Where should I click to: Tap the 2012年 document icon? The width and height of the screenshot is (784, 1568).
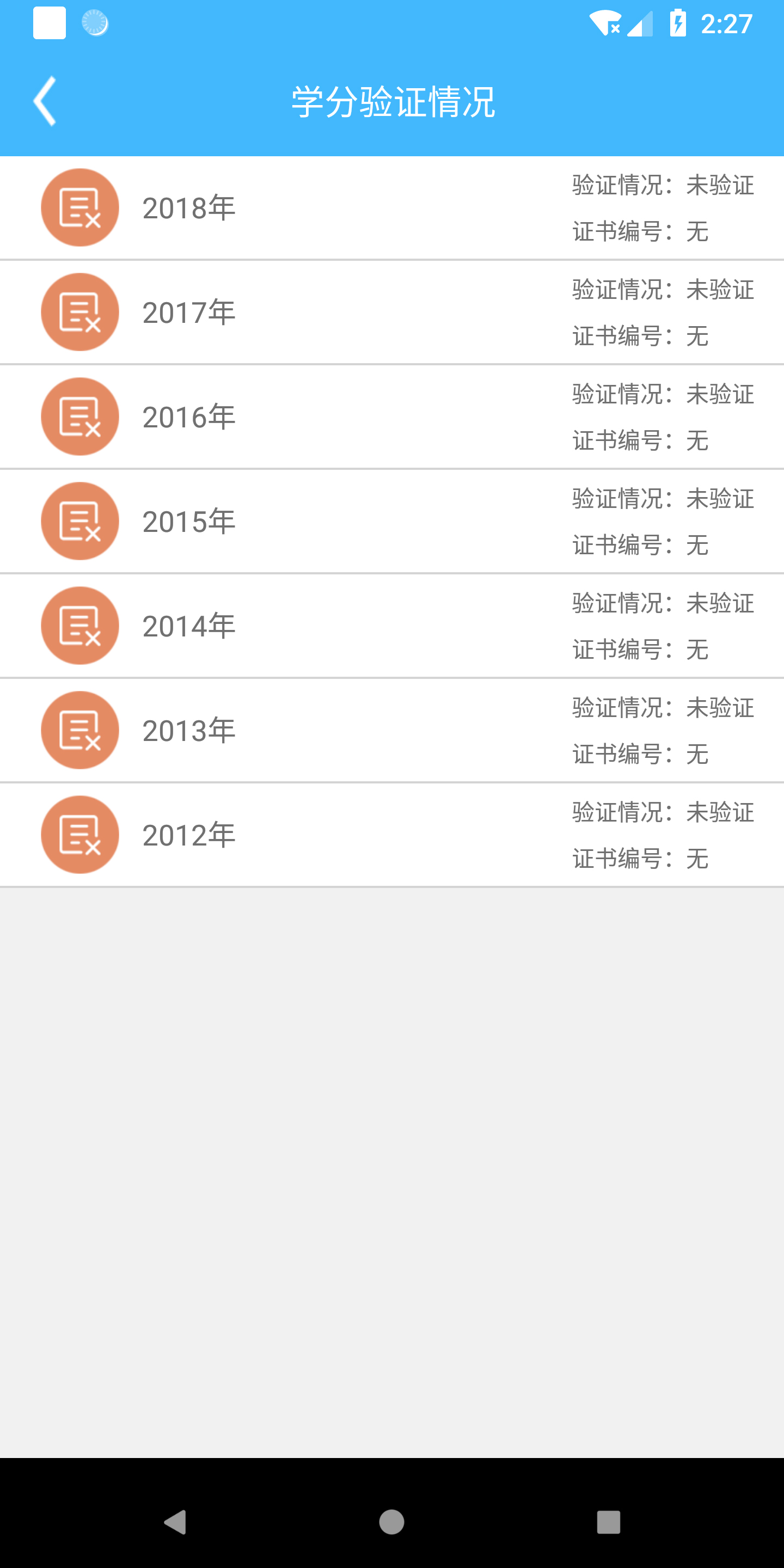pyautogui.click(x=79, y=835)
